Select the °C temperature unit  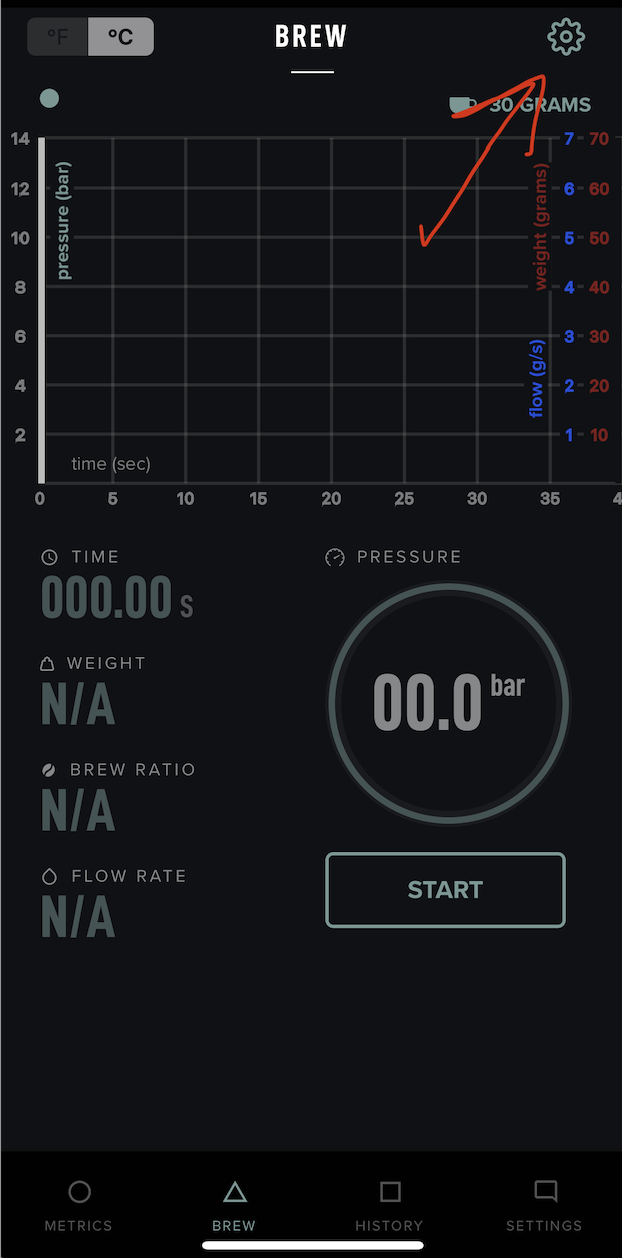(121, 37)
